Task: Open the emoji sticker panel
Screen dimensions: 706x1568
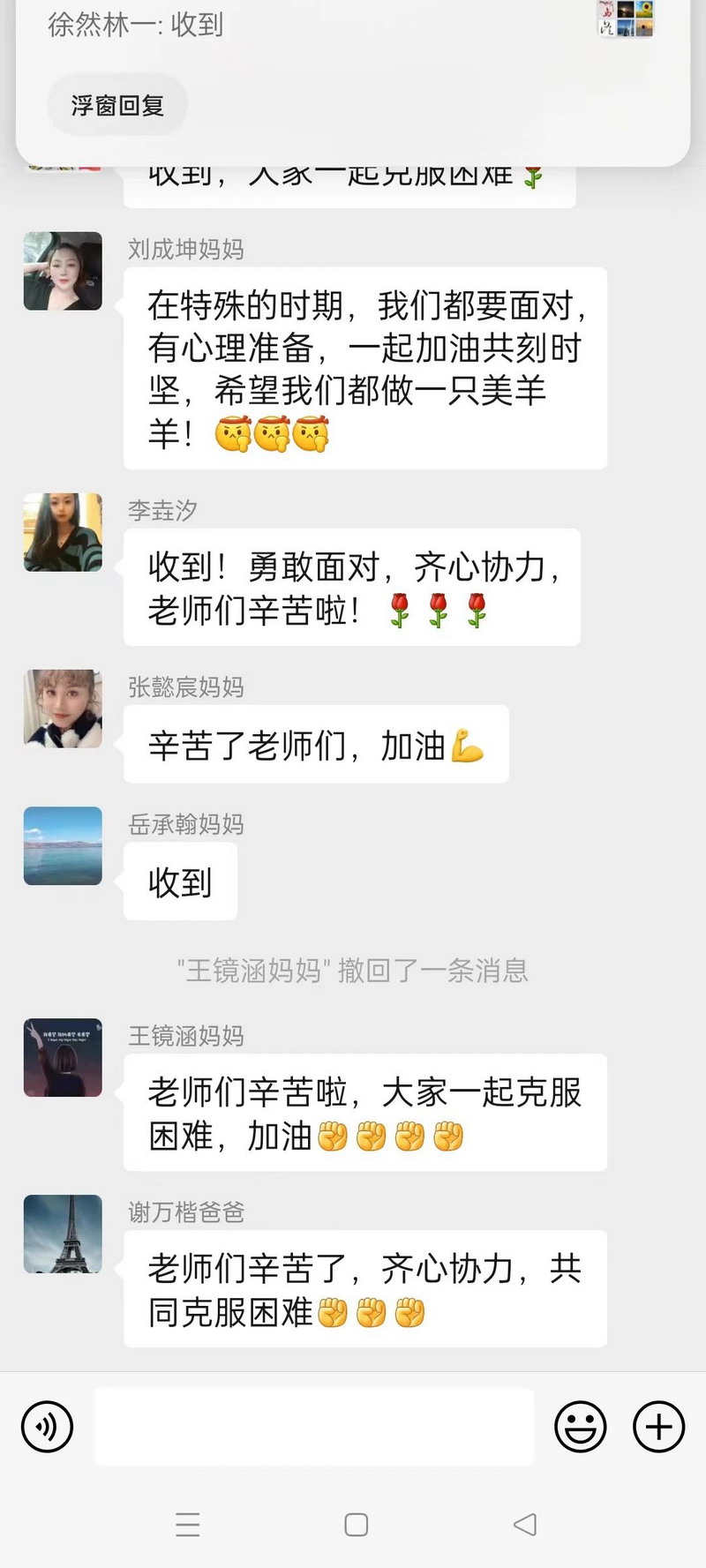Action: pos(580,1427)
